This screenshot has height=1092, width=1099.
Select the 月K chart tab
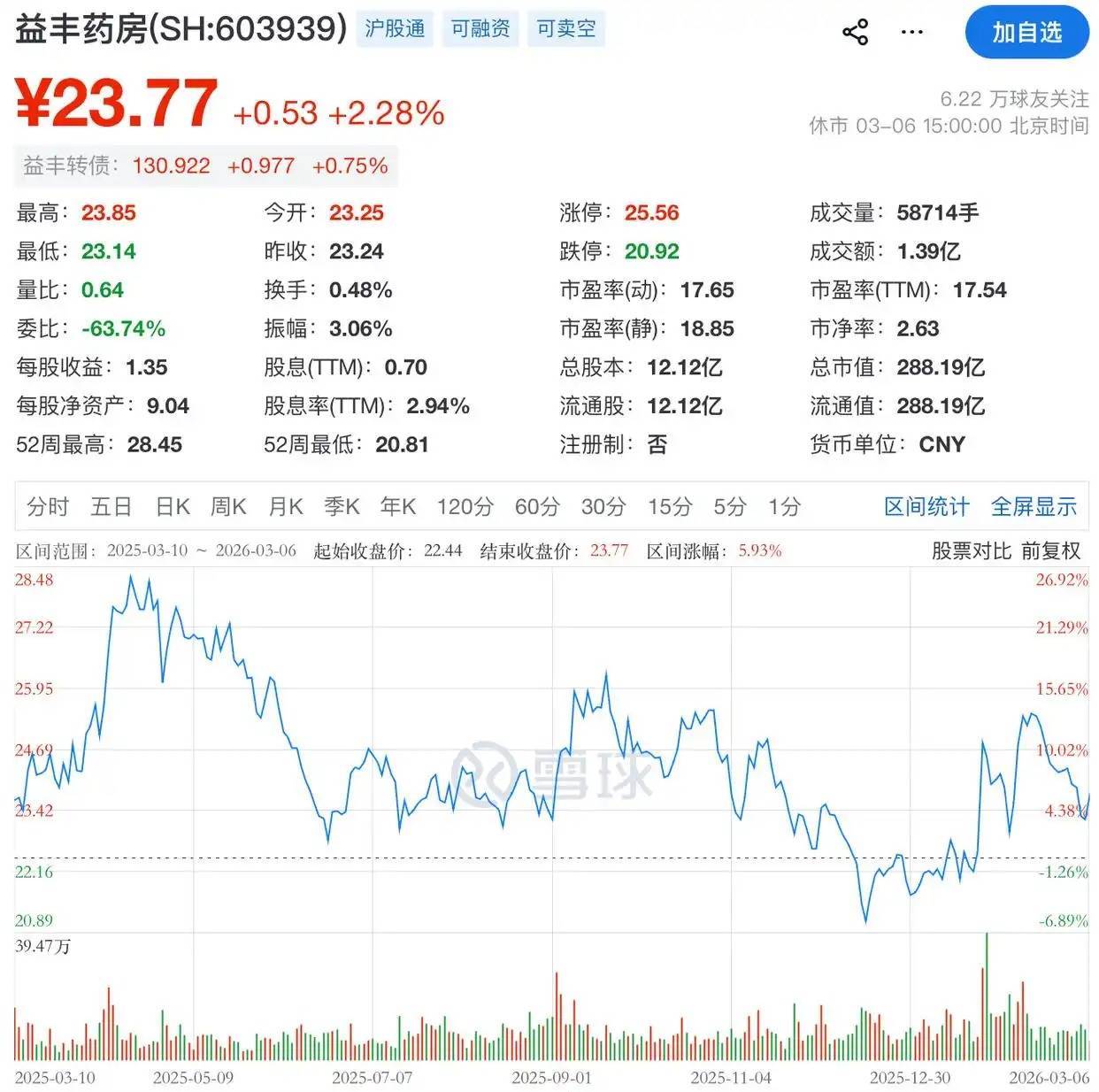(x=286, y=506)
